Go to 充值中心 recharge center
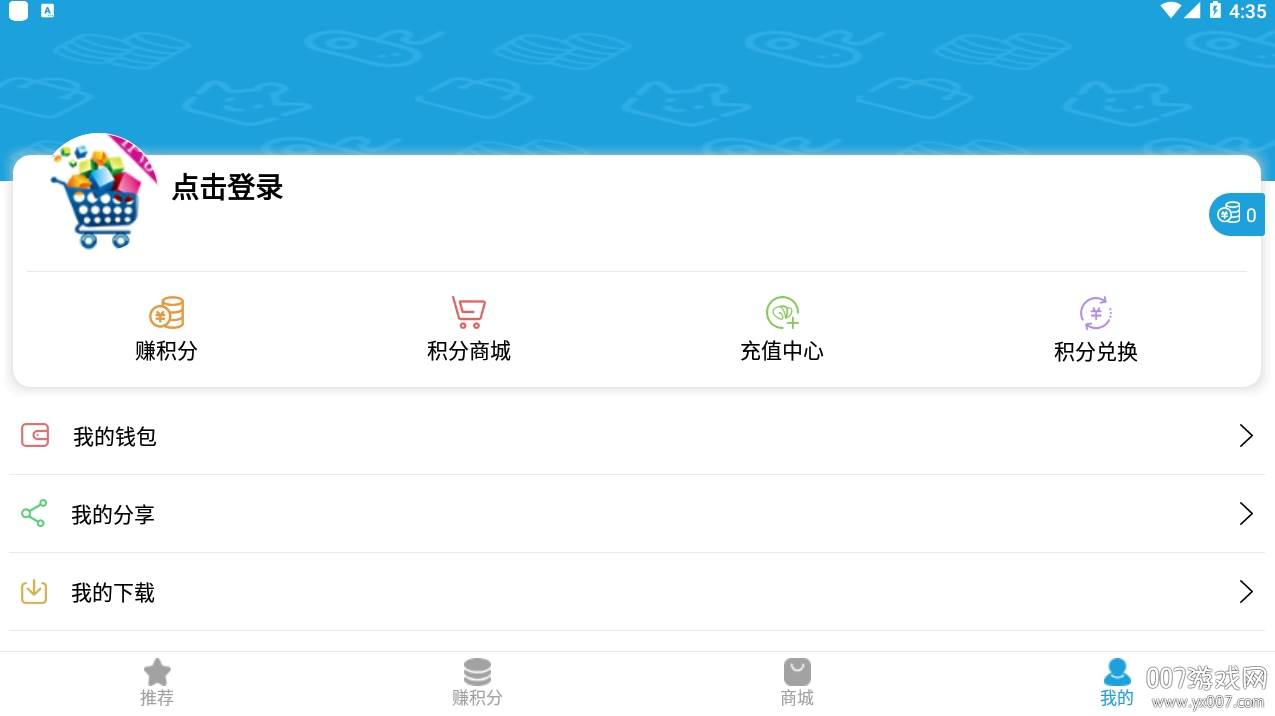 (x=781, y=329)
